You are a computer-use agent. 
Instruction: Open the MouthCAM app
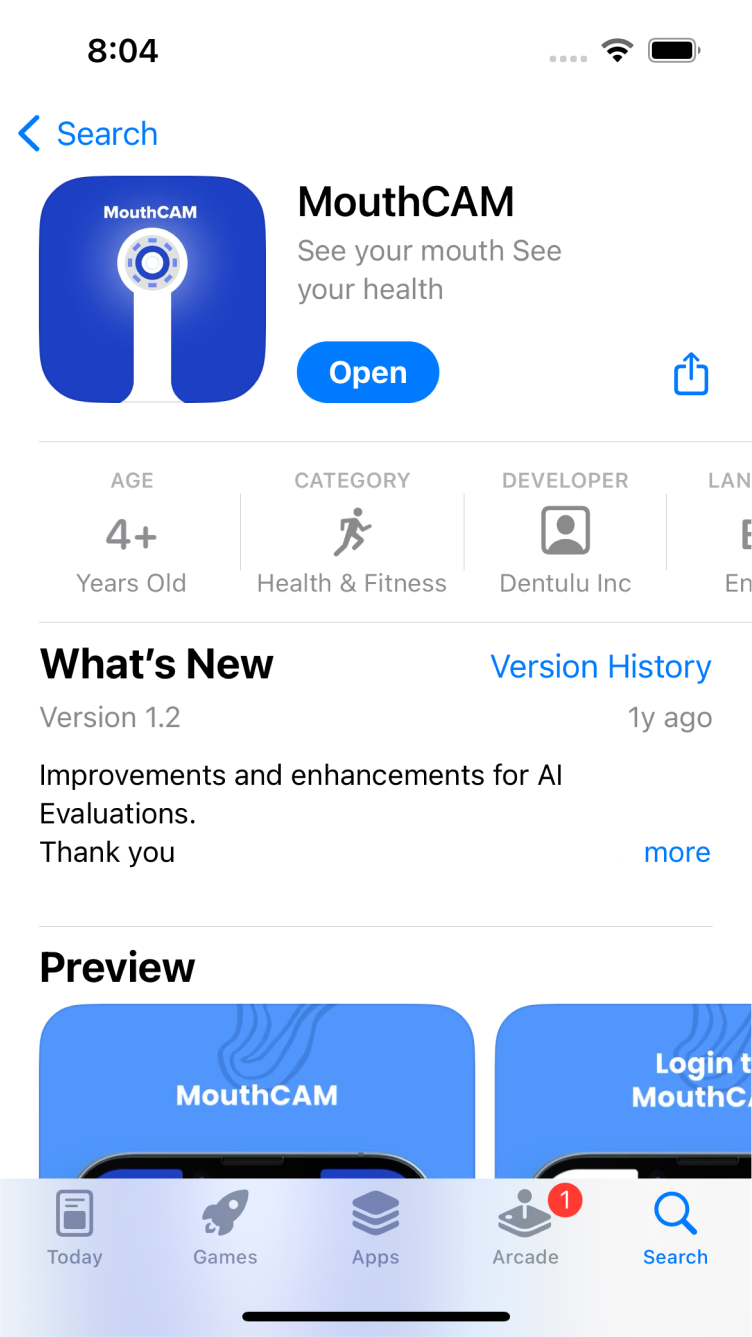click(x=368, y=372)
